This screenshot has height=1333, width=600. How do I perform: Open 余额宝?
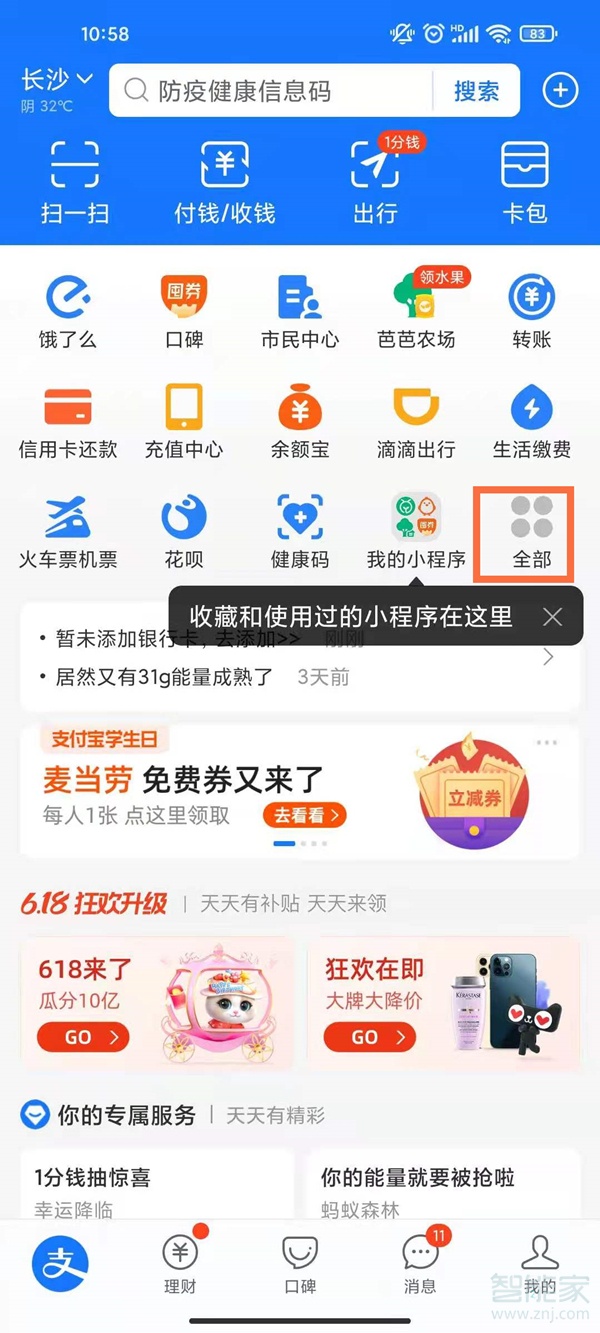[300, 420]
